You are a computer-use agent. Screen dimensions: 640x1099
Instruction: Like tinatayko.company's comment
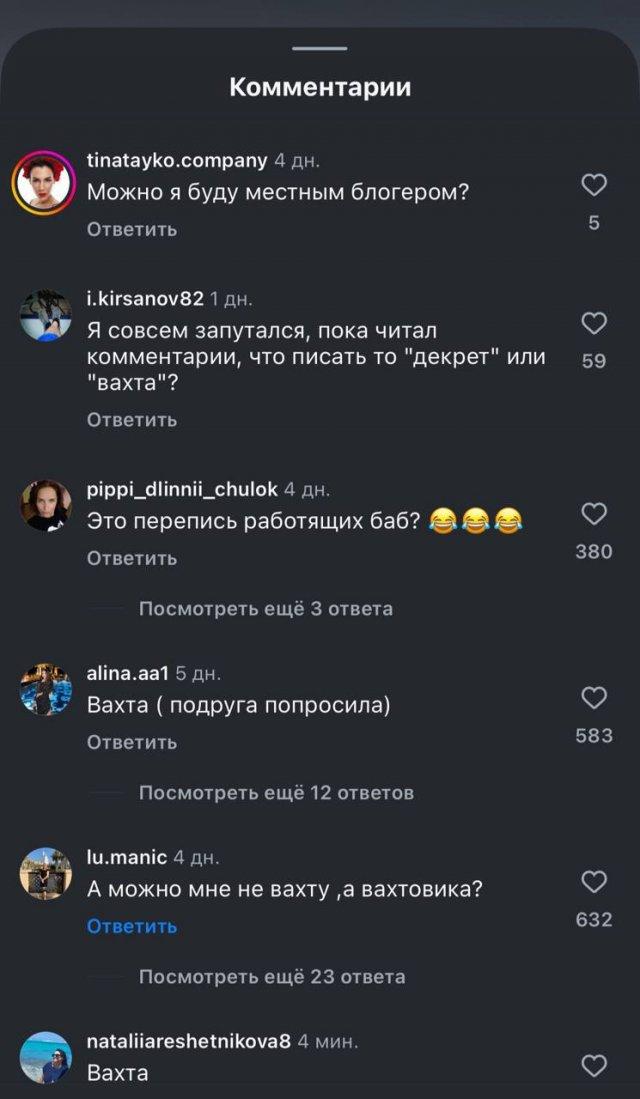click(594, 185)
